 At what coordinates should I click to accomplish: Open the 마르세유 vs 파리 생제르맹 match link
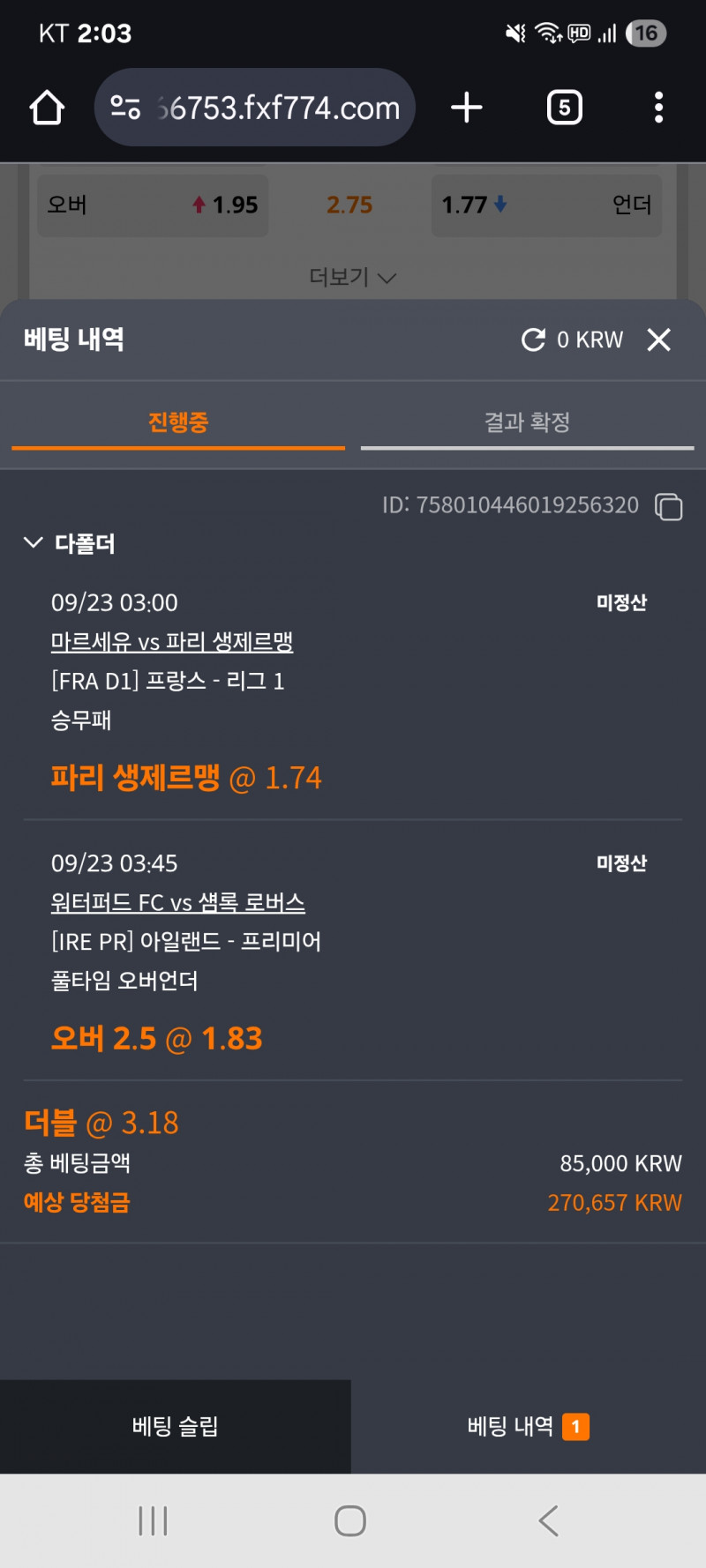(172, 642)
